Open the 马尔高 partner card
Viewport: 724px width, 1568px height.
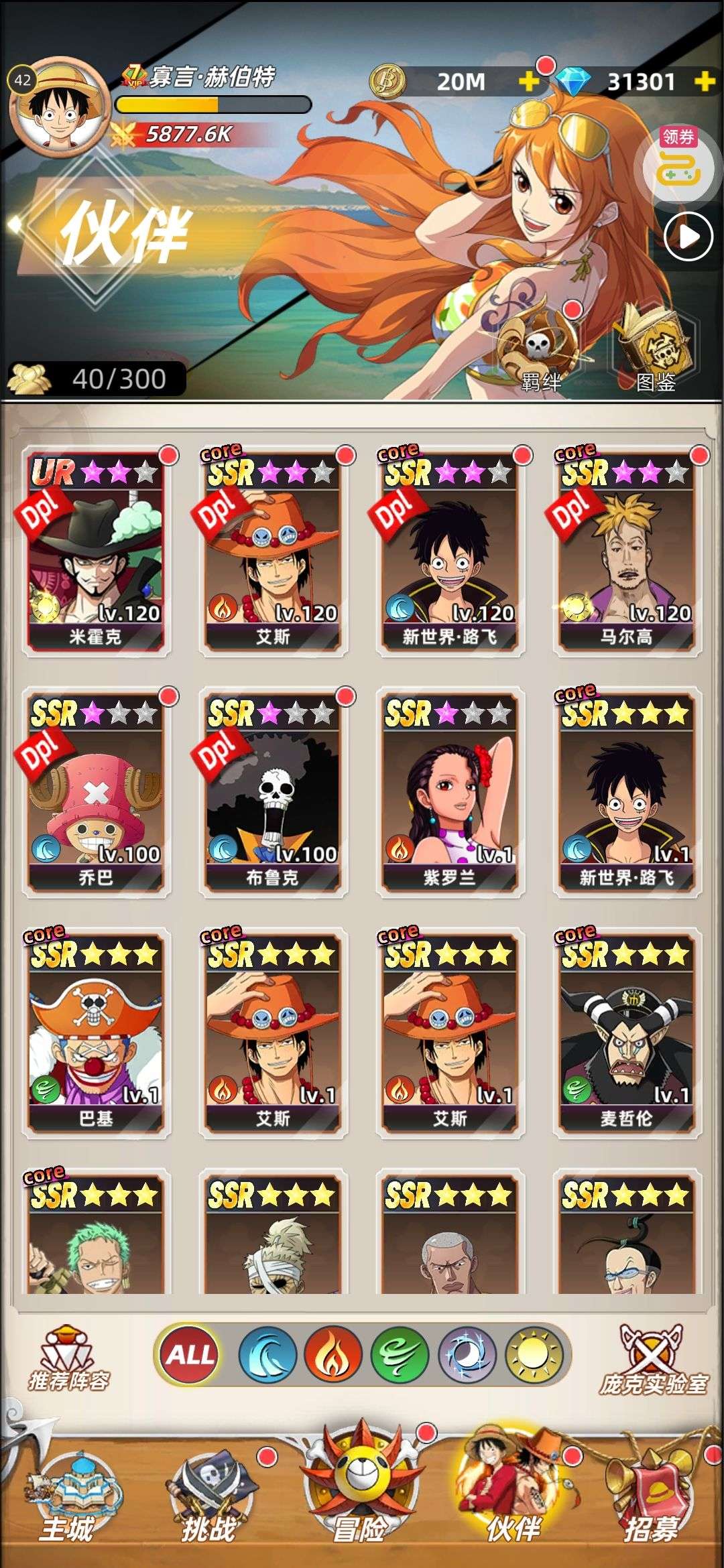[x=626, y=551]
